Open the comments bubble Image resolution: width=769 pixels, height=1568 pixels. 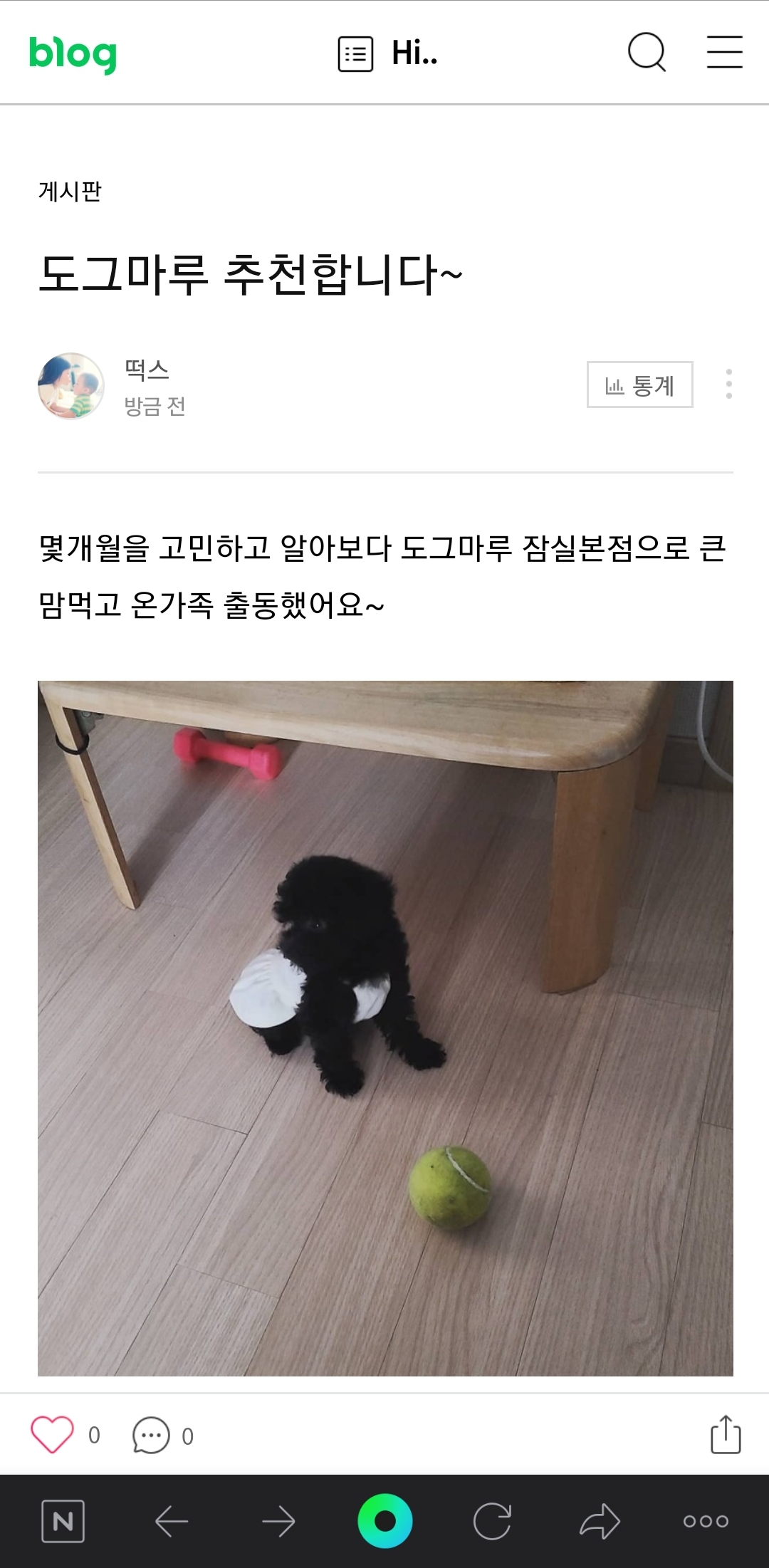point(151,1436)
